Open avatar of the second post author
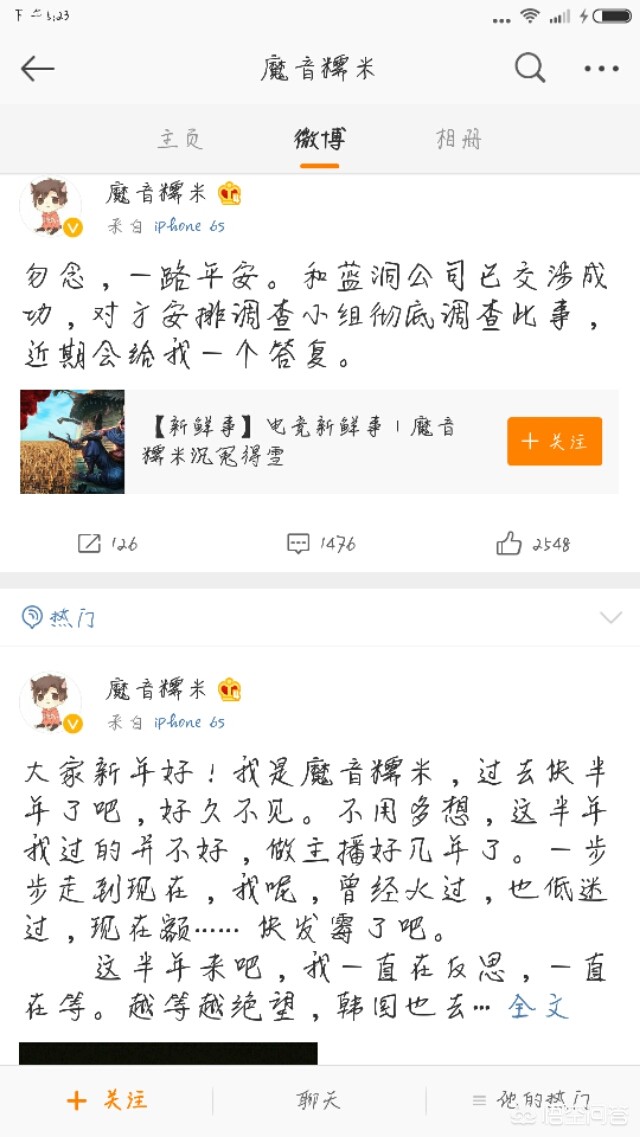This screenshot has height=1137, width=640. tap(51, 702)
